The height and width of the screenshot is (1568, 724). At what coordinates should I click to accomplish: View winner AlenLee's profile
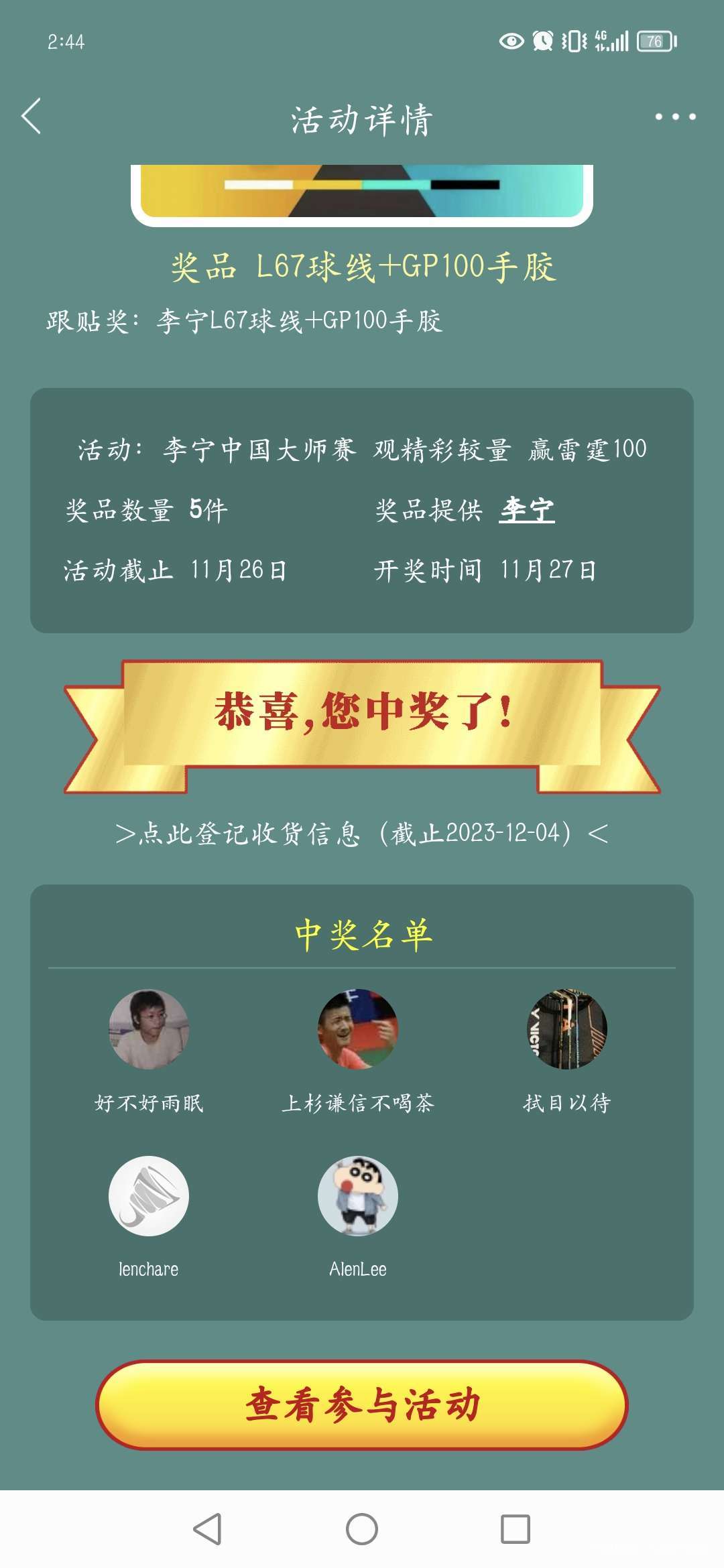(x=358, y=1196)
